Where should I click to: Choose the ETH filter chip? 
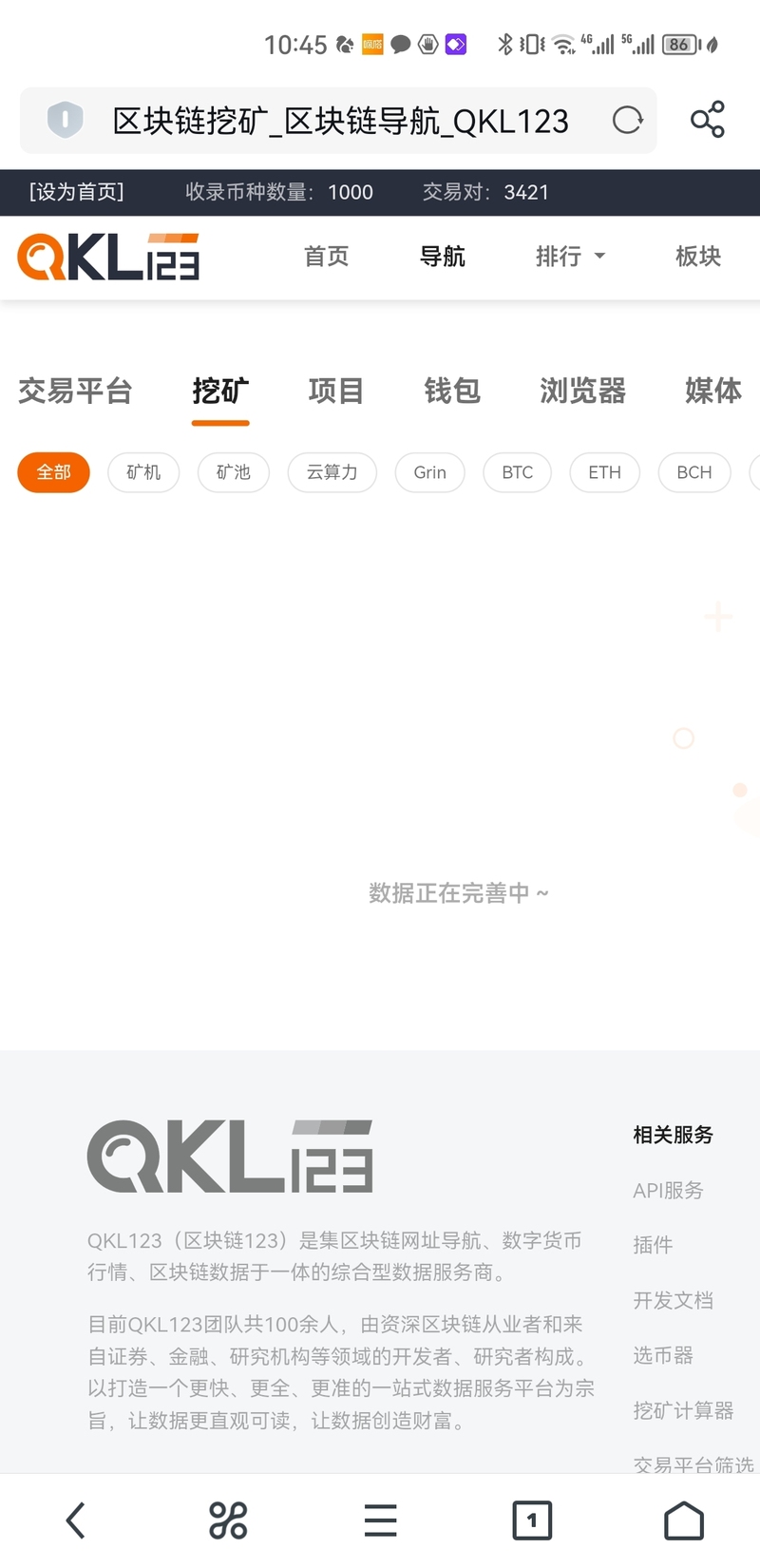pyautogui.click(x=604, y=472)
